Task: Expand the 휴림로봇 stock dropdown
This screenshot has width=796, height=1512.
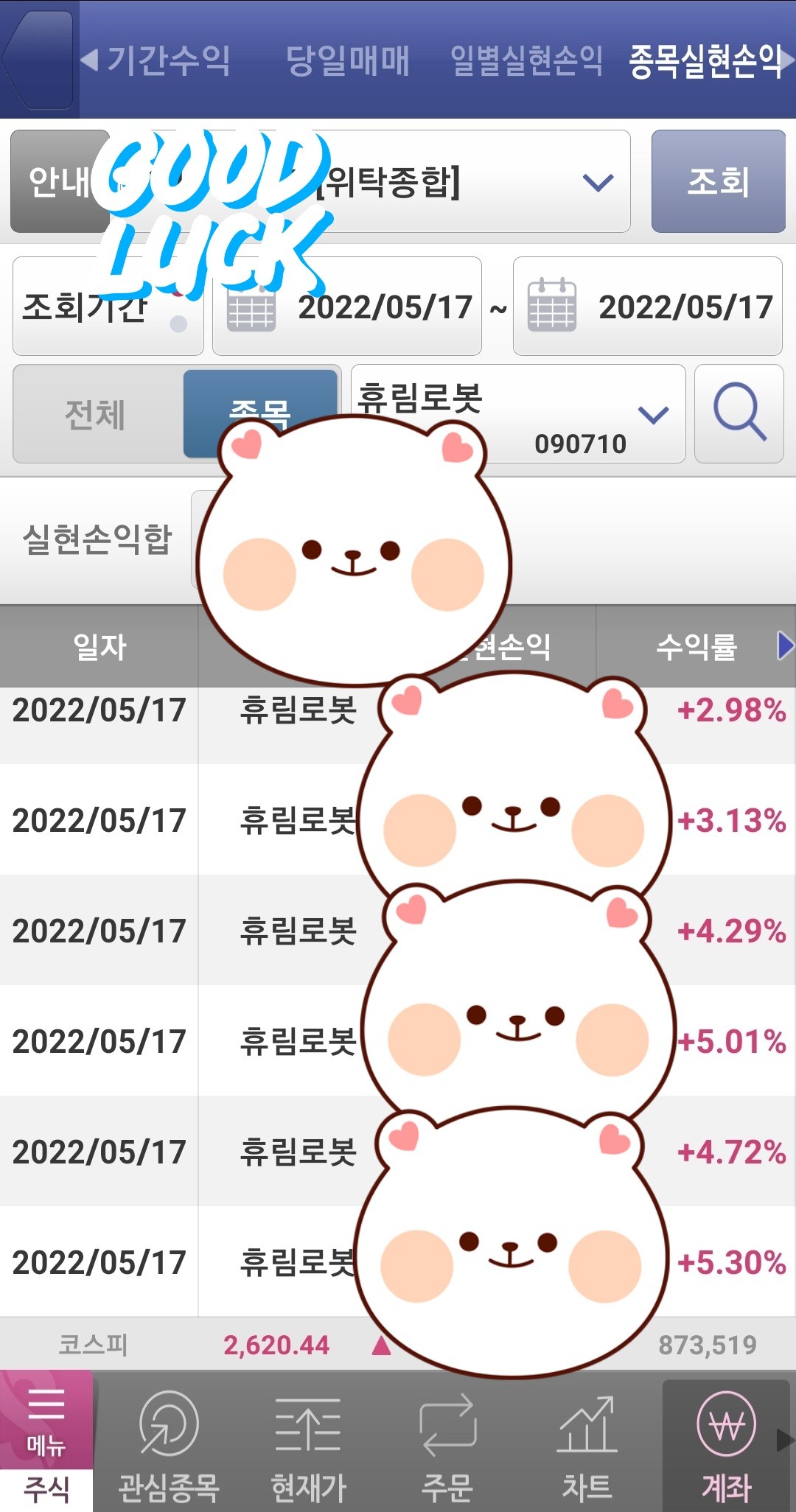Action: pyautogui.click(x=653, y=414)
